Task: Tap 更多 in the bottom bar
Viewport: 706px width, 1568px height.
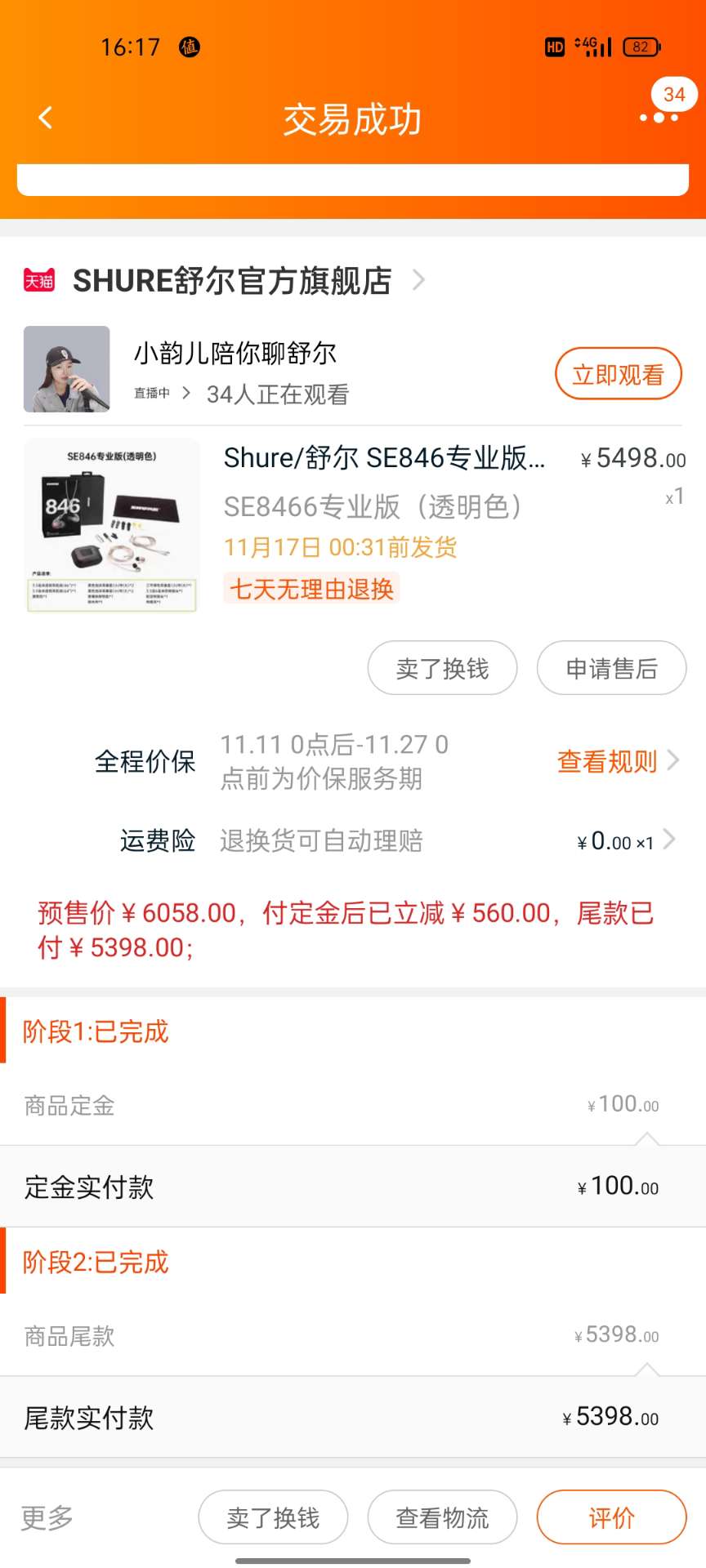Action: click(x=47, y=1517)
